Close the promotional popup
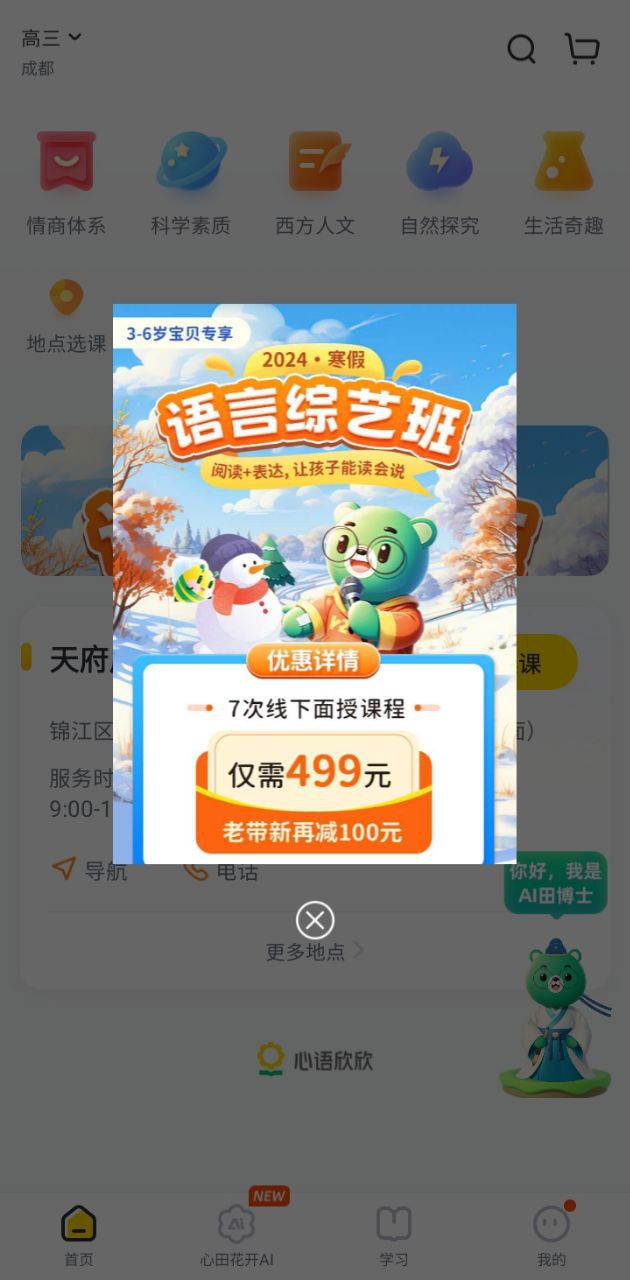This screenshot has width=630, height=1280. tap(315, 920)
